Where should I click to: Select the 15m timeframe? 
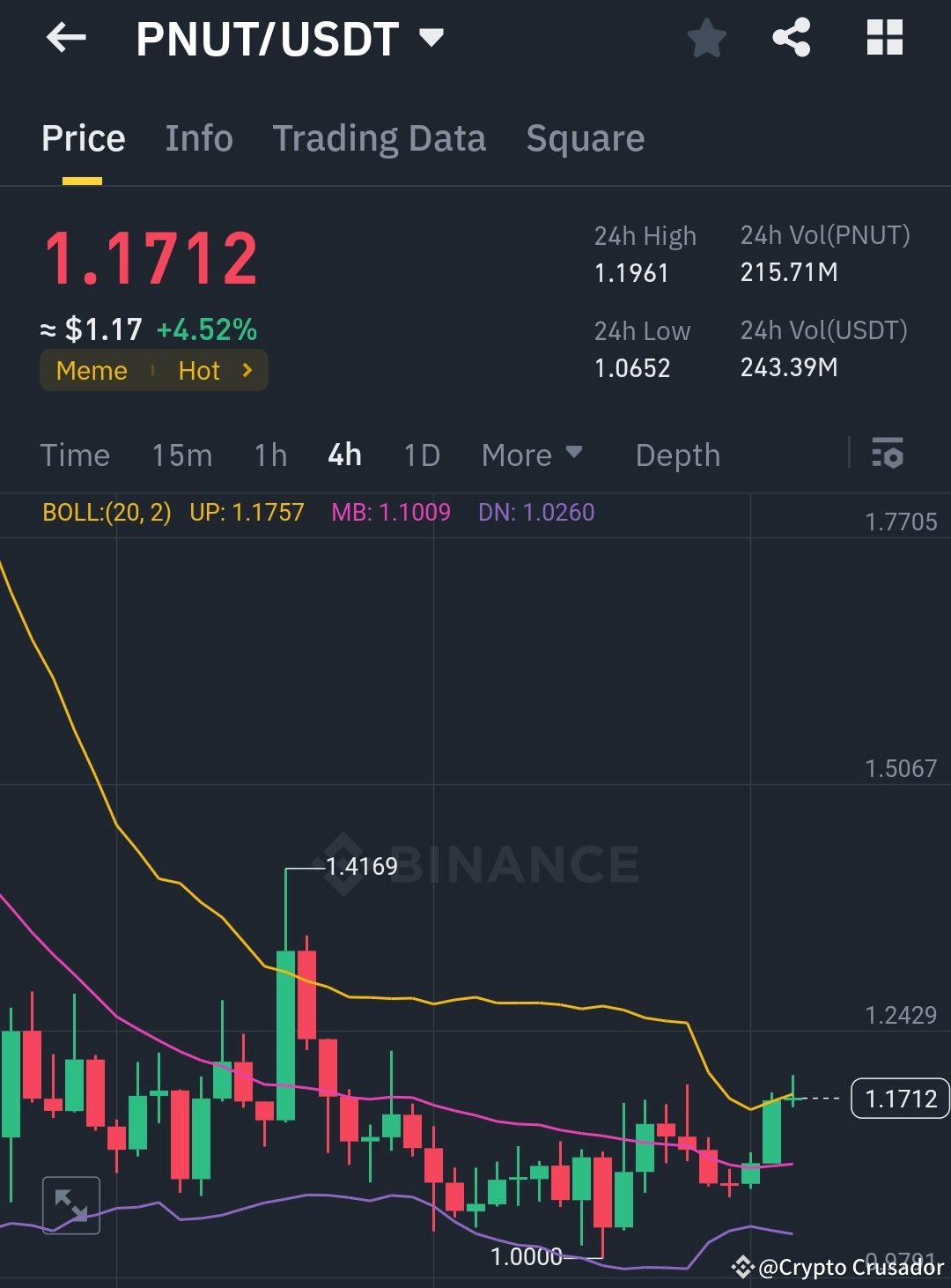tap(181, 455)
